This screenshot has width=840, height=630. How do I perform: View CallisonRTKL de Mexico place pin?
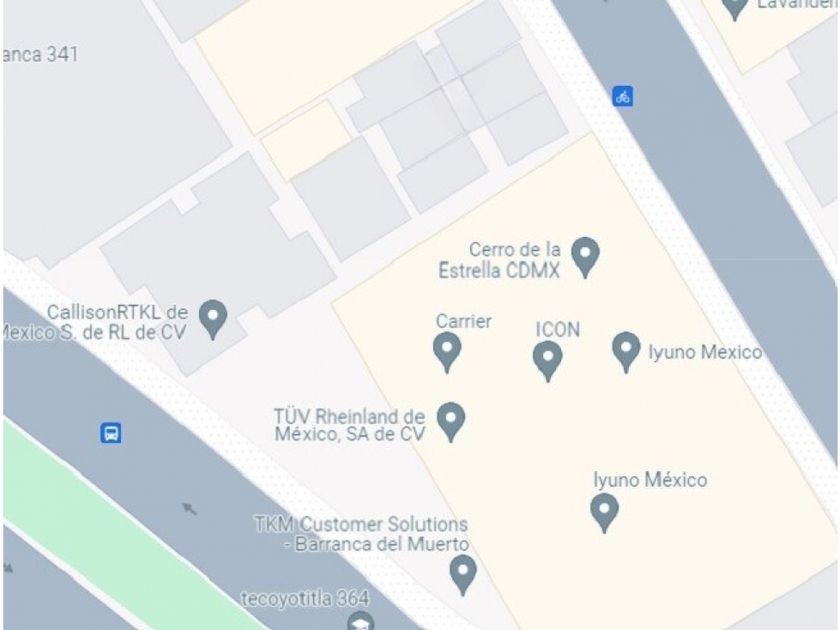click(213, 320)
